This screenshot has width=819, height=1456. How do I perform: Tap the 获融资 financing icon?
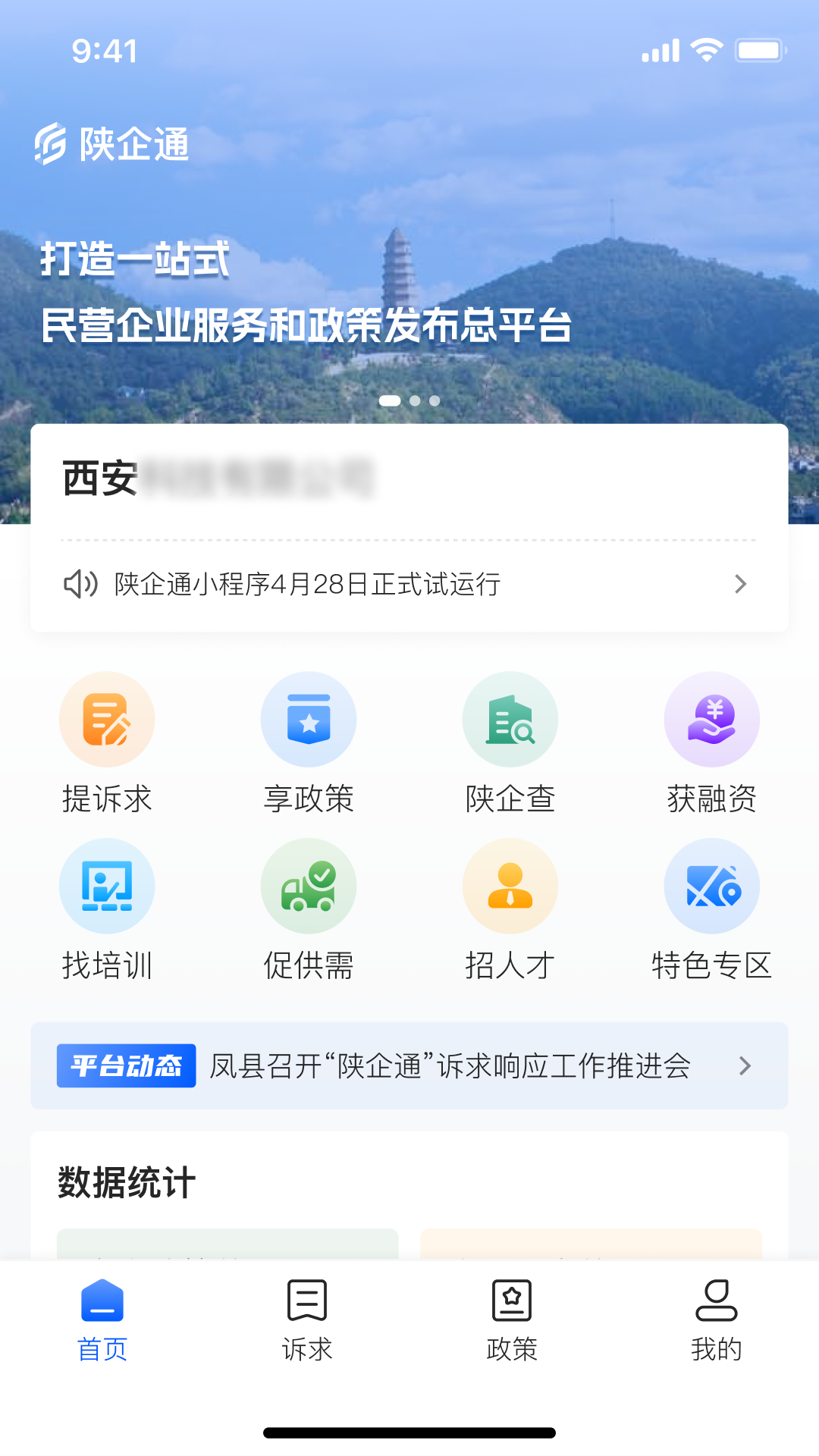click(x=711, y=719)
